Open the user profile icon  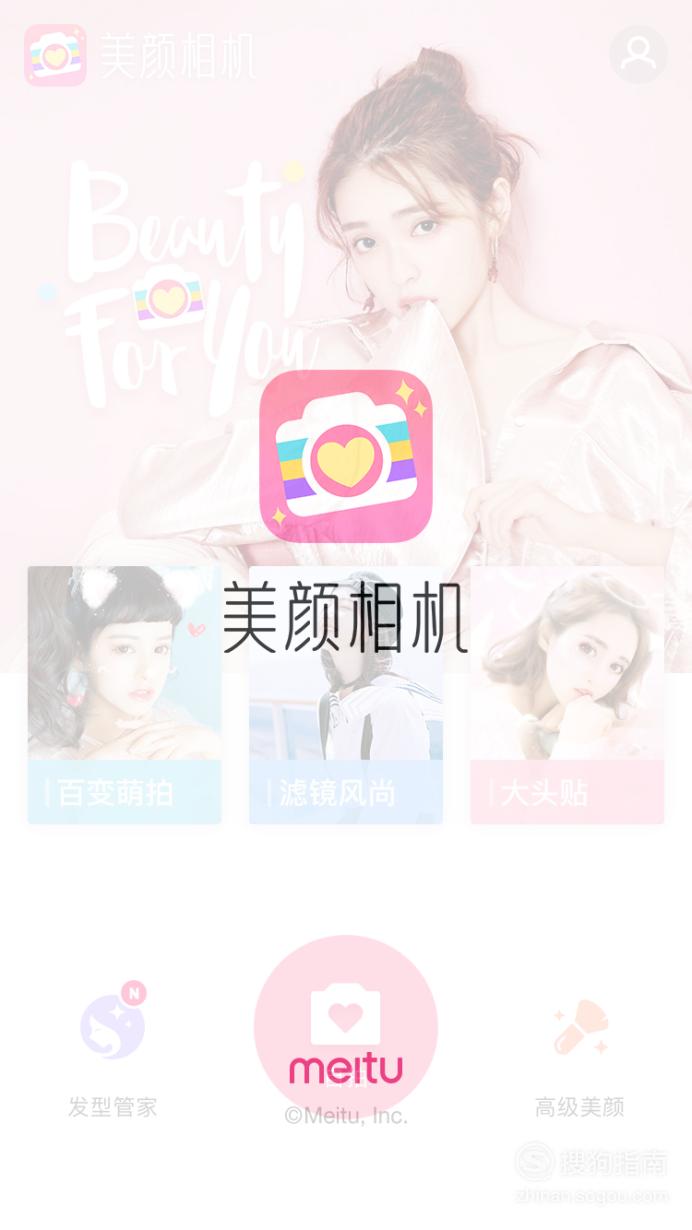pyautogui.click(x=638, y=54)
